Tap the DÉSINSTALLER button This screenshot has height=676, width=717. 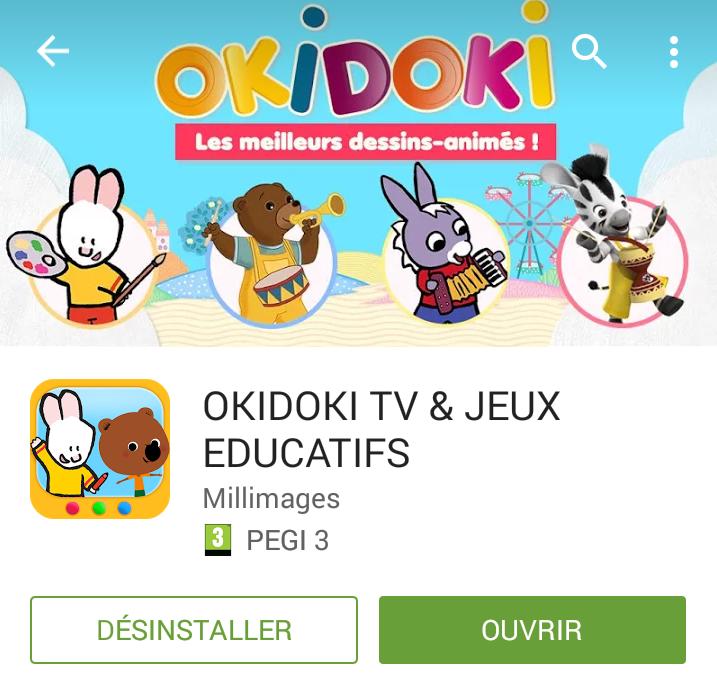[x=194, y=630]
